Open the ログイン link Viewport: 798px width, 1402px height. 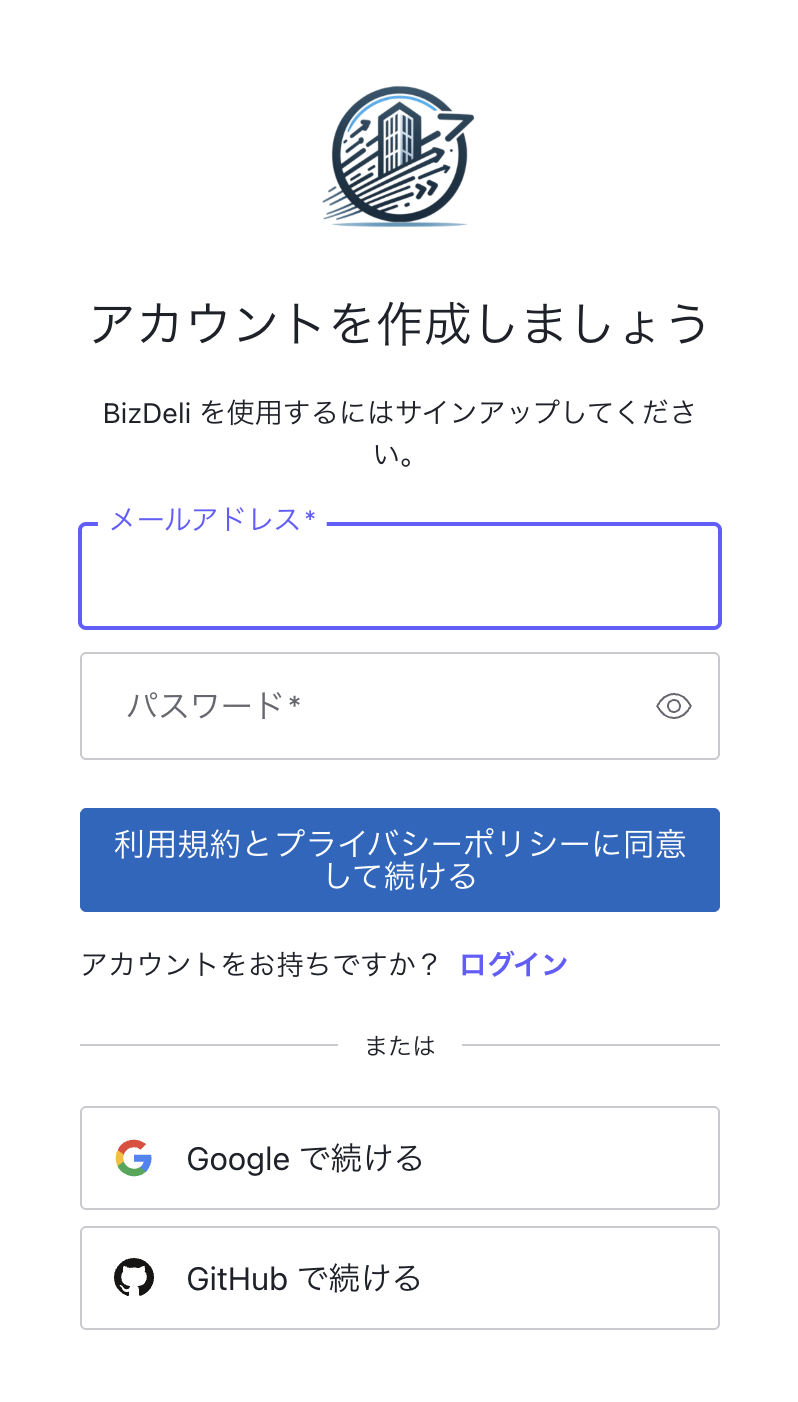tap(513, 964)
